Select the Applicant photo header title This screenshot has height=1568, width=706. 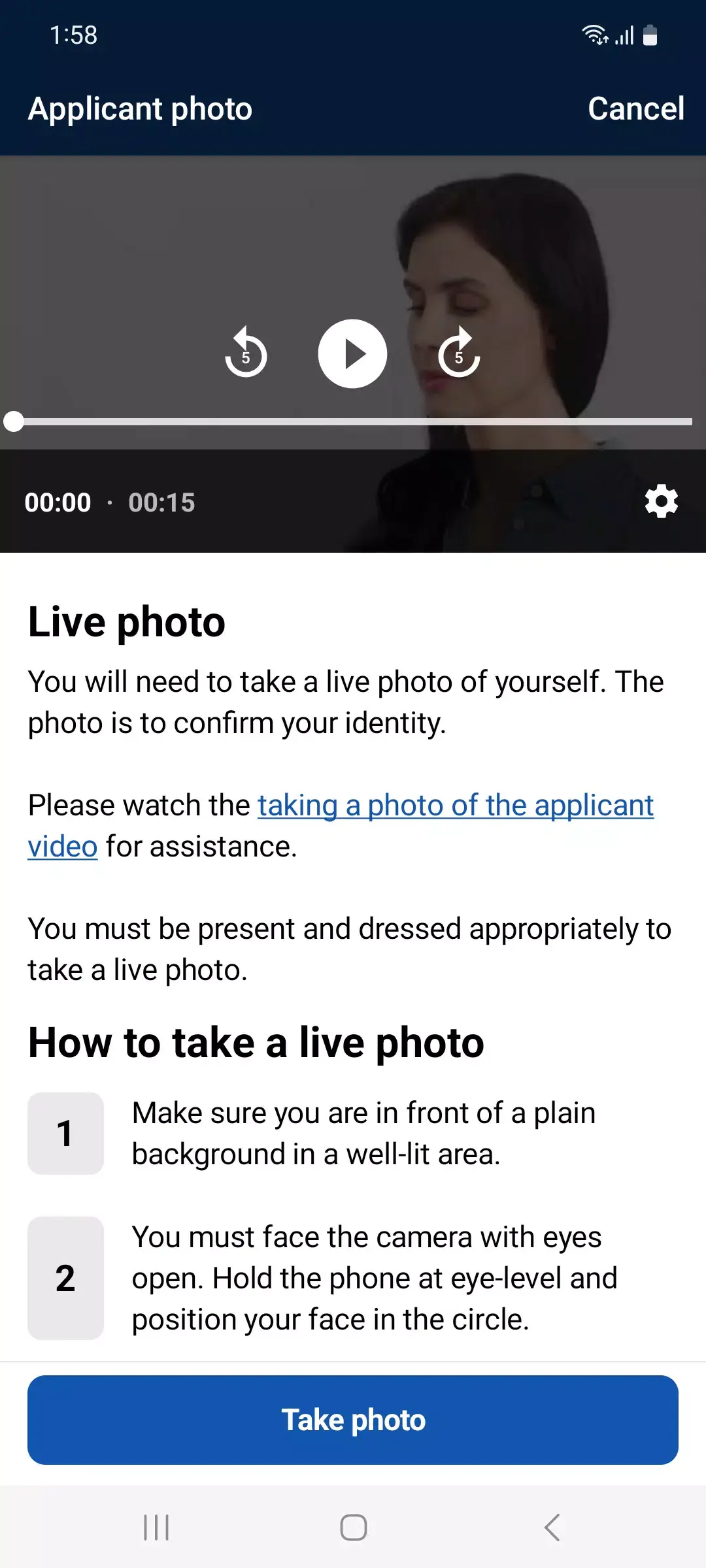pyautogui.click(x=139, y=108)
